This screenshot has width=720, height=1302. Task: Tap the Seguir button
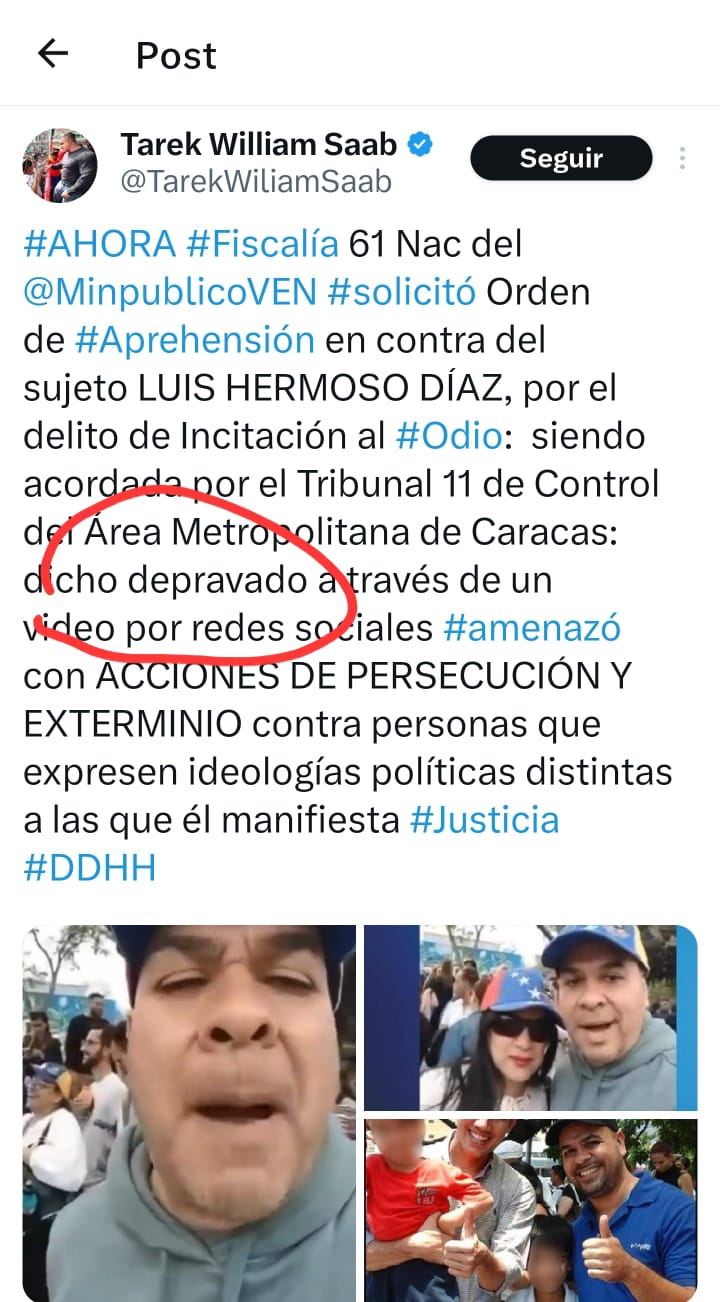[x=561, y=158]
